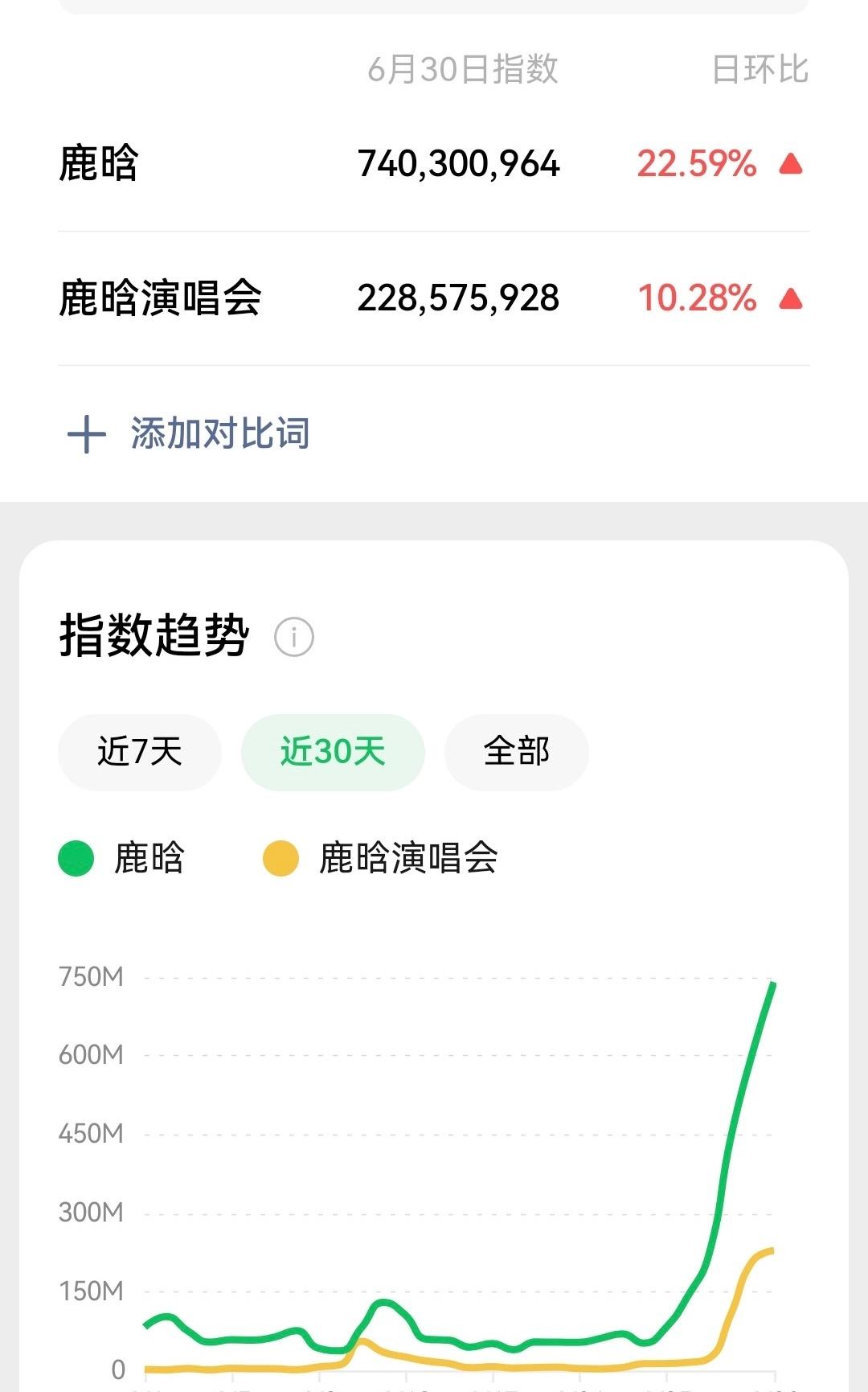Switch to the 近7天 range
Viewport: 868px width, 1392px height.
click(x=140, y=752)
